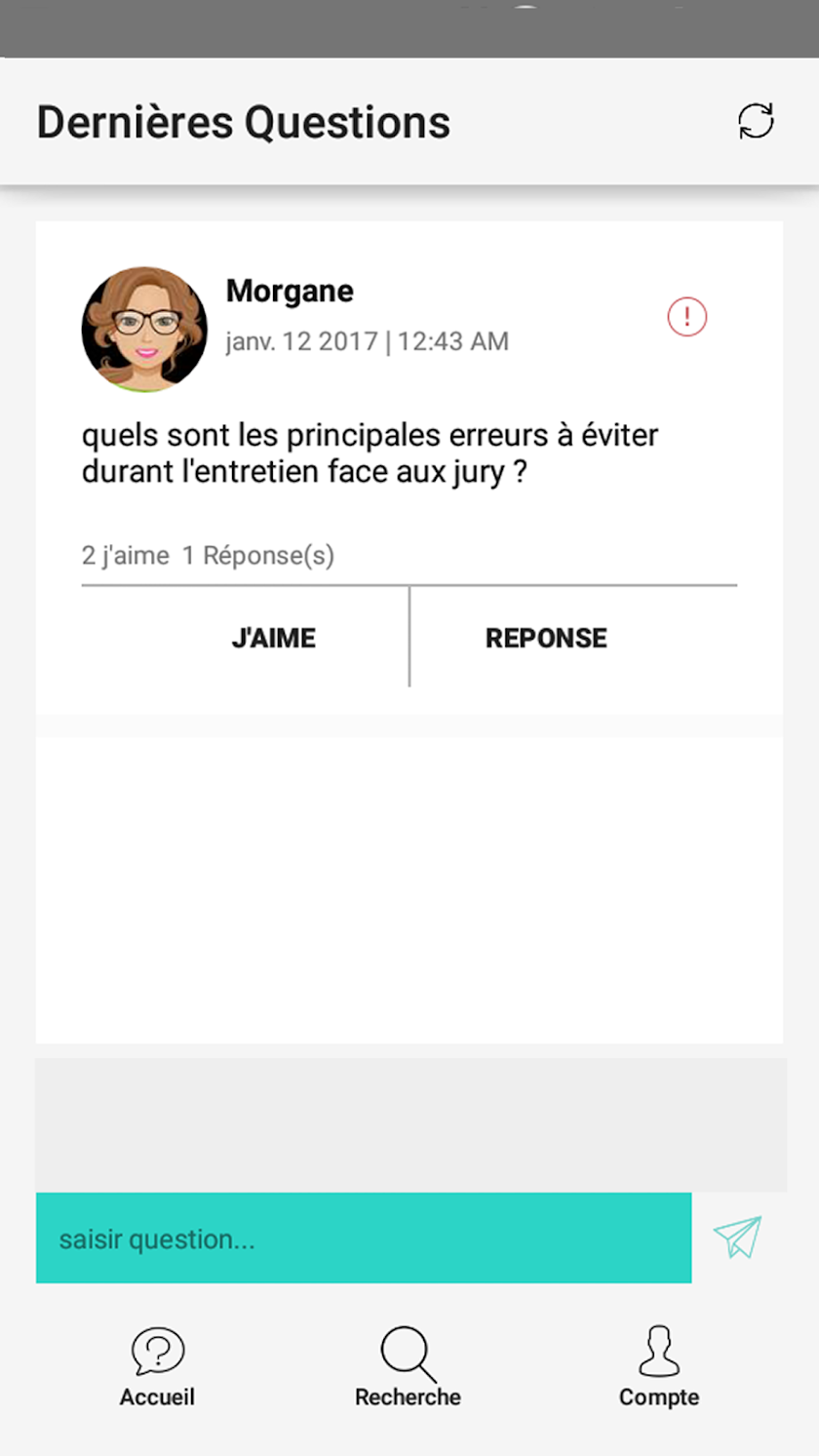
Task: Tap REPONSE to answer Morgane's question
Action: tap(546, 638)
